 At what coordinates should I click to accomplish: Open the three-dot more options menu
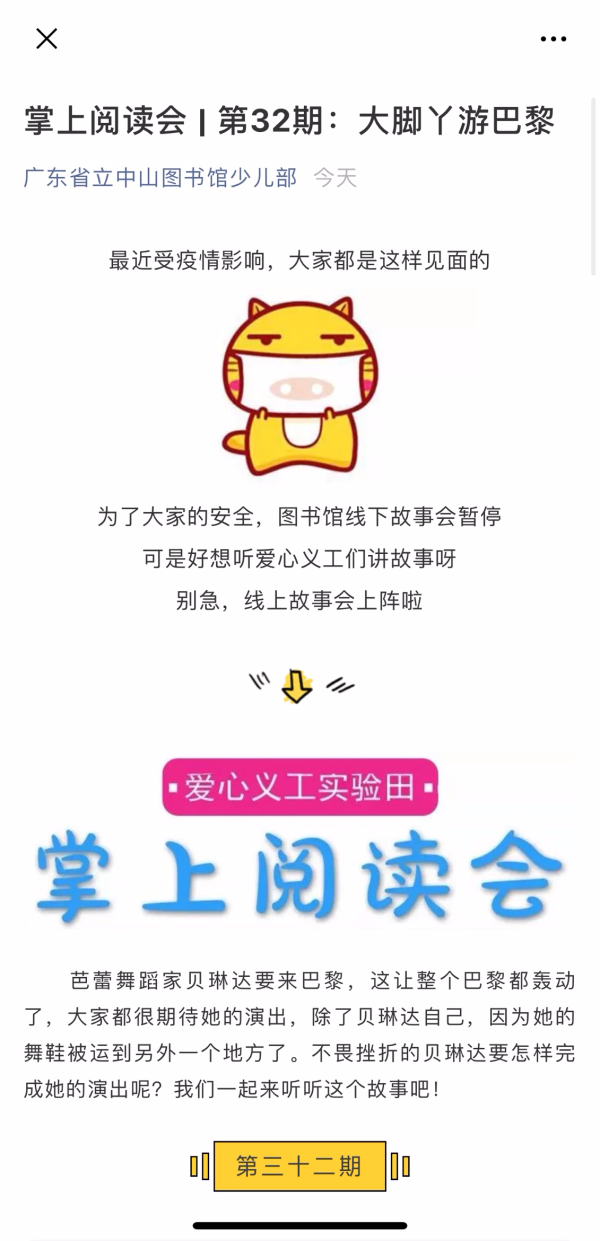pos(553,39)
